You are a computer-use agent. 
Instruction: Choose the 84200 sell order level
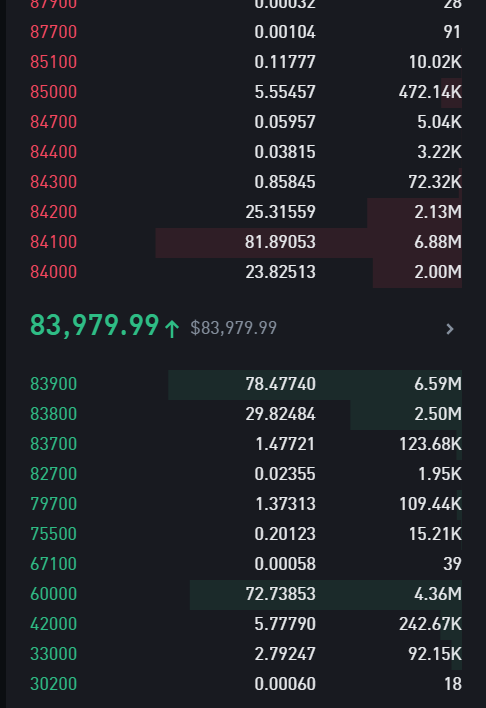(246, 212)
